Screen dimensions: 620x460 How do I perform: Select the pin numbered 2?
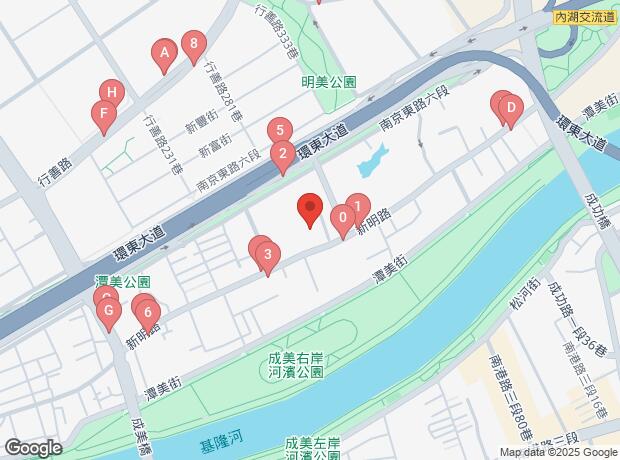point(283,155)
